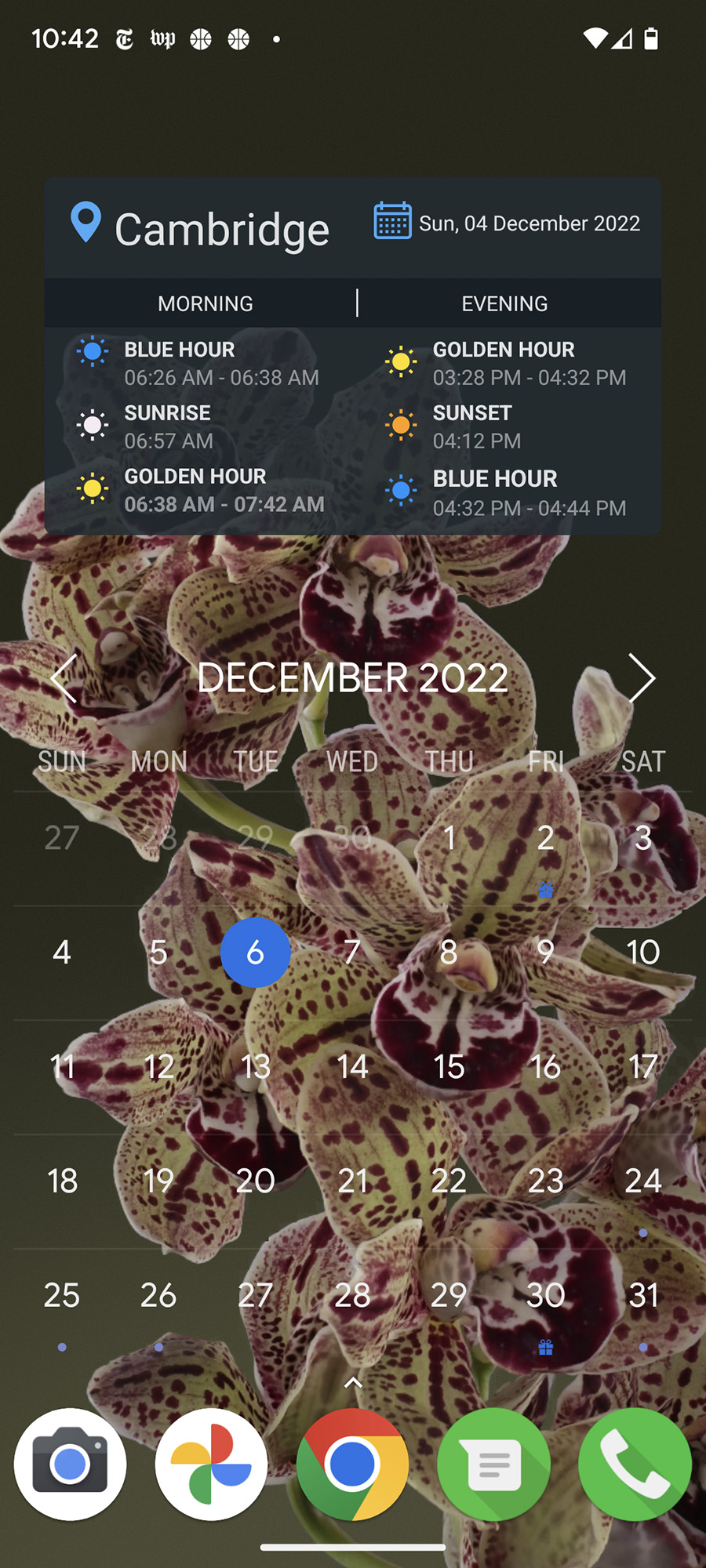Select December 24 in the calendar
The image size is (706, 1568).
pos(642,1181)
